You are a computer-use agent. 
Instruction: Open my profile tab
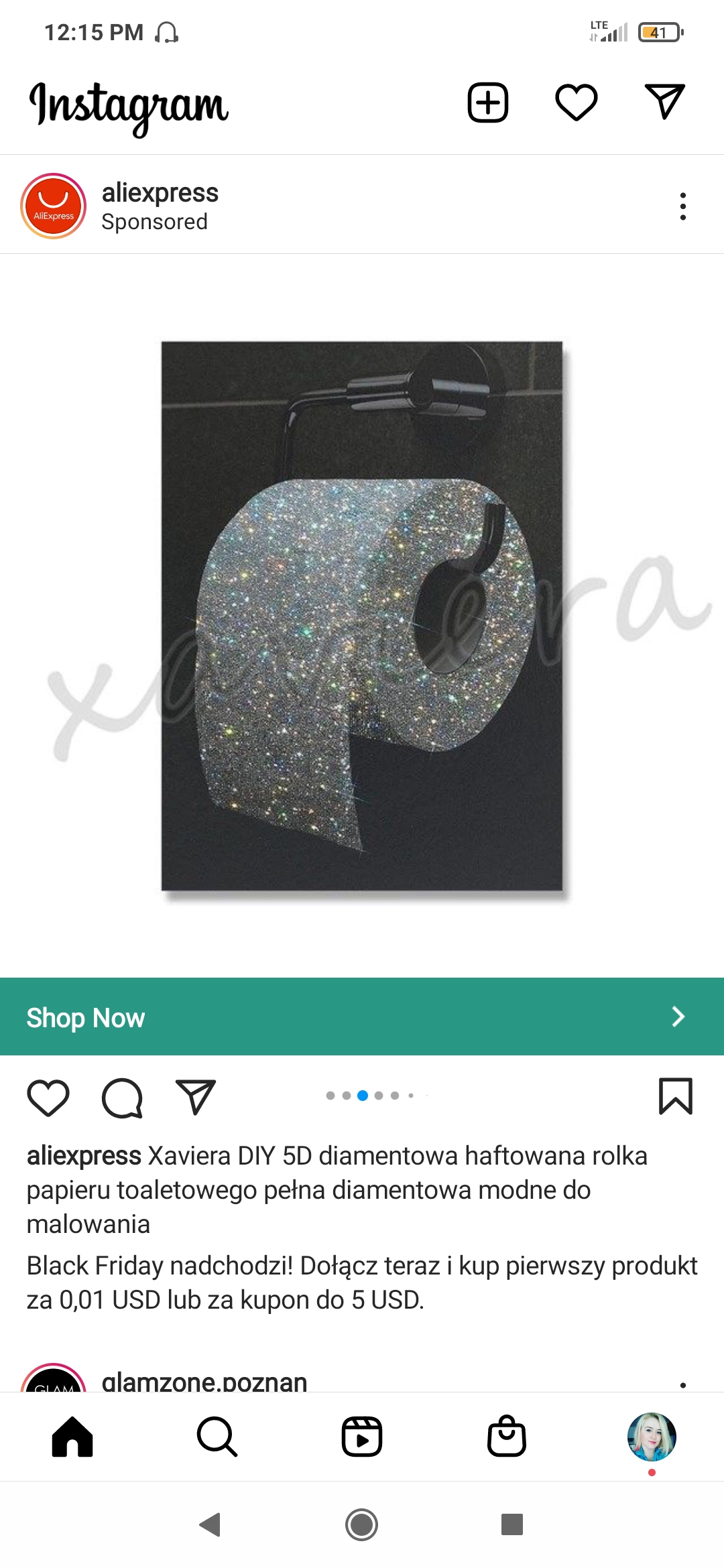point(652,1437)
